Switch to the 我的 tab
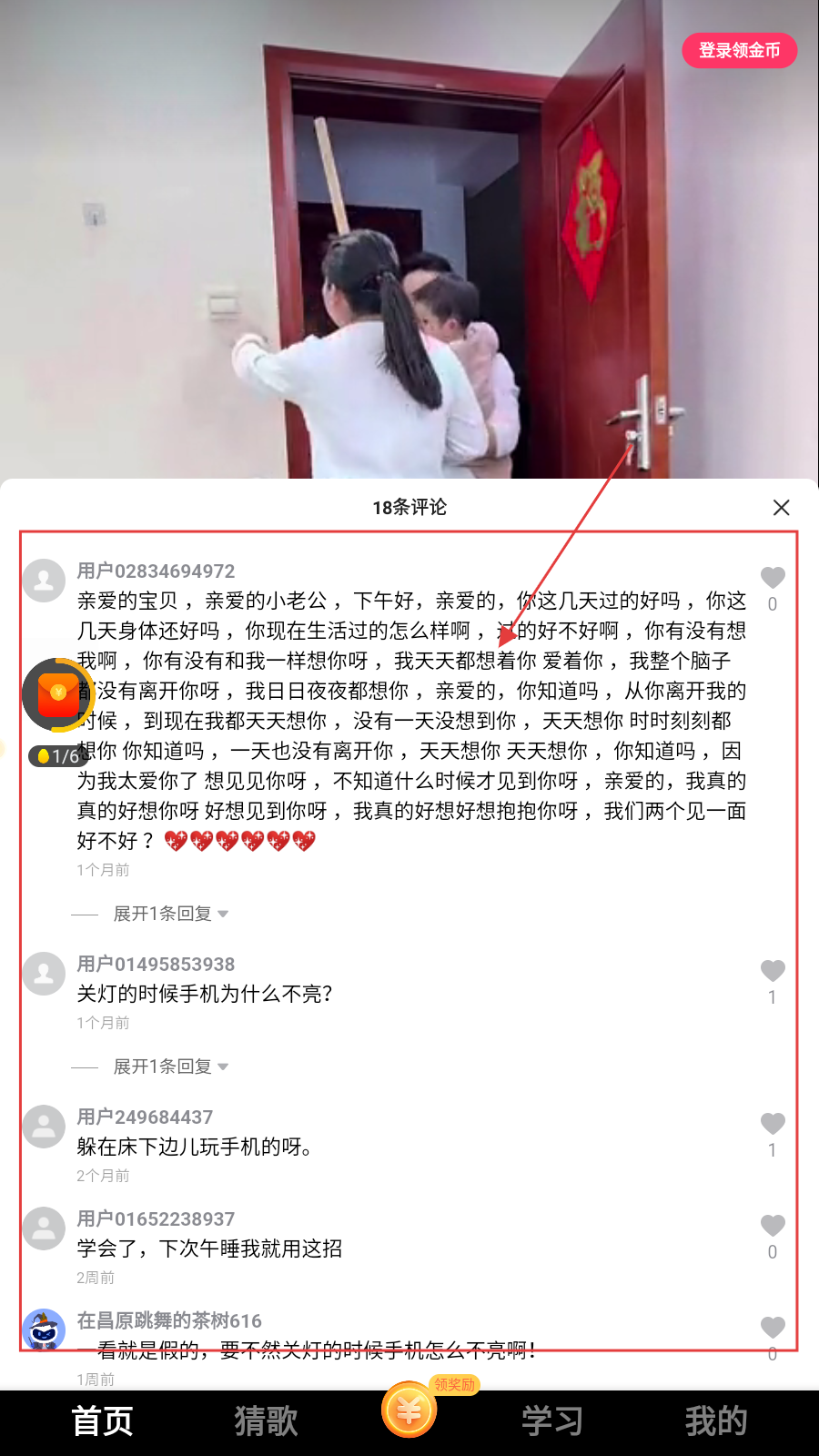The image size is (819, 1456). coord(715,1421)
